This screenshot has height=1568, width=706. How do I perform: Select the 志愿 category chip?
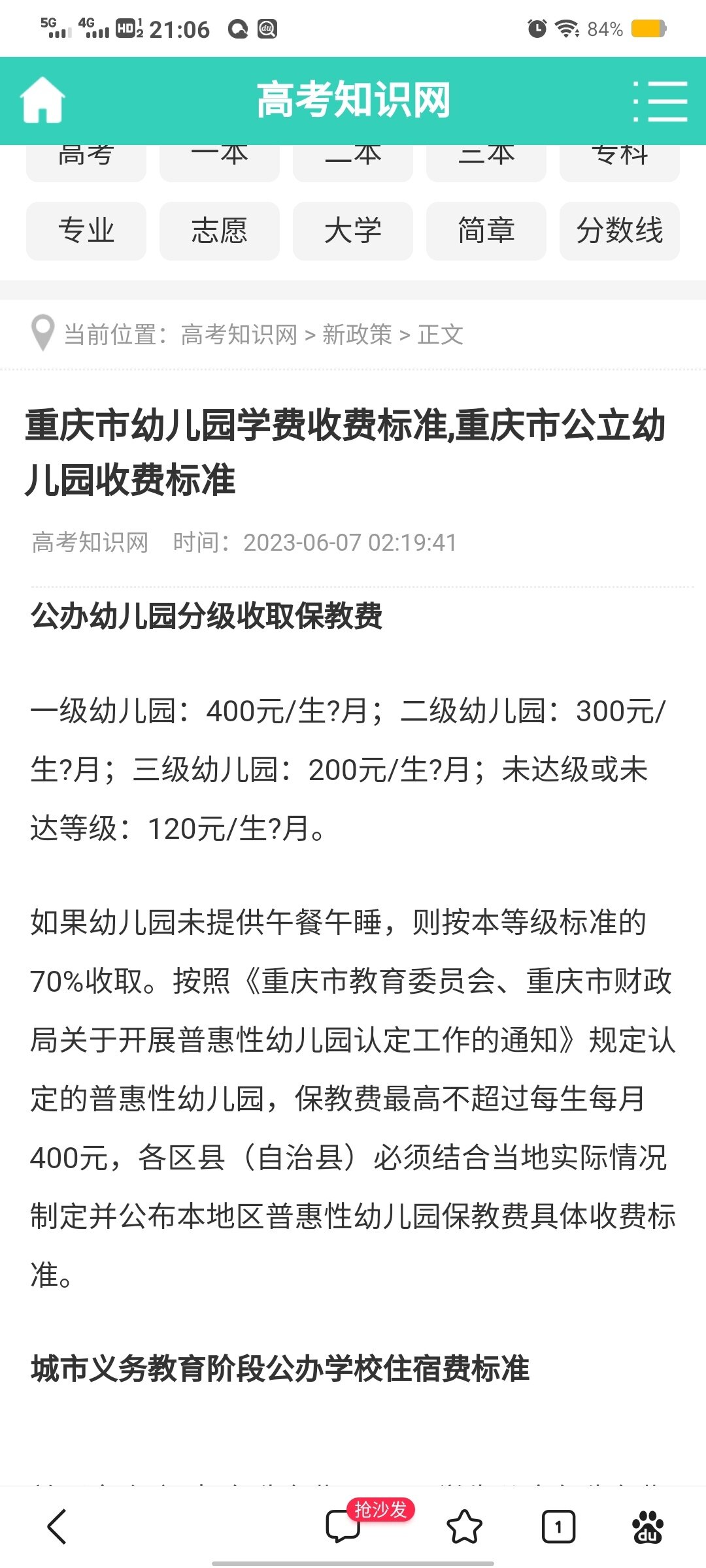click(x=220, y=231)
